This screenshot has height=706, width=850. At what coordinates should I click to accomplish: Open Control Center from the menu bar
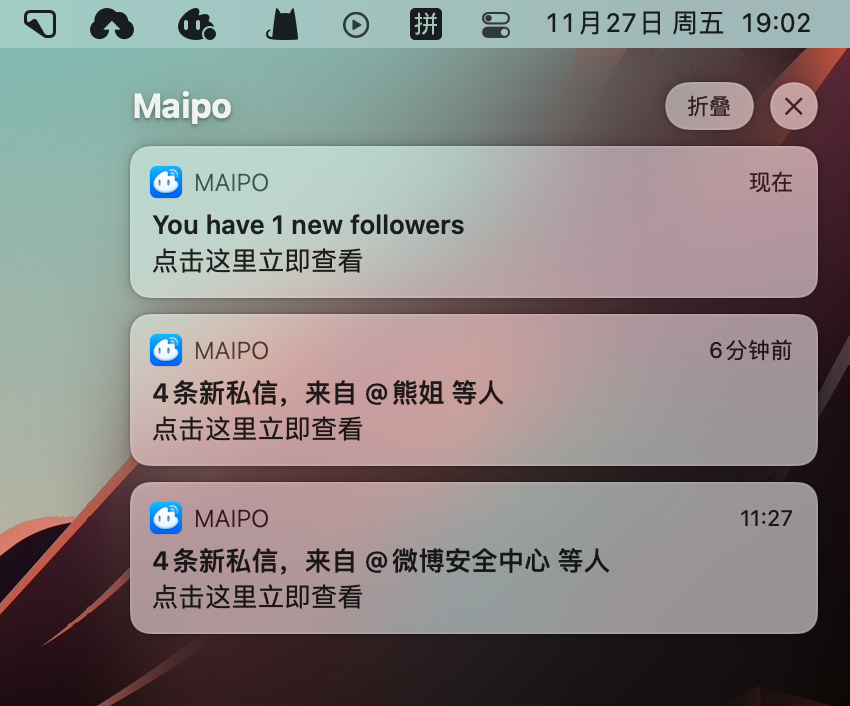(x=495, y=25)
